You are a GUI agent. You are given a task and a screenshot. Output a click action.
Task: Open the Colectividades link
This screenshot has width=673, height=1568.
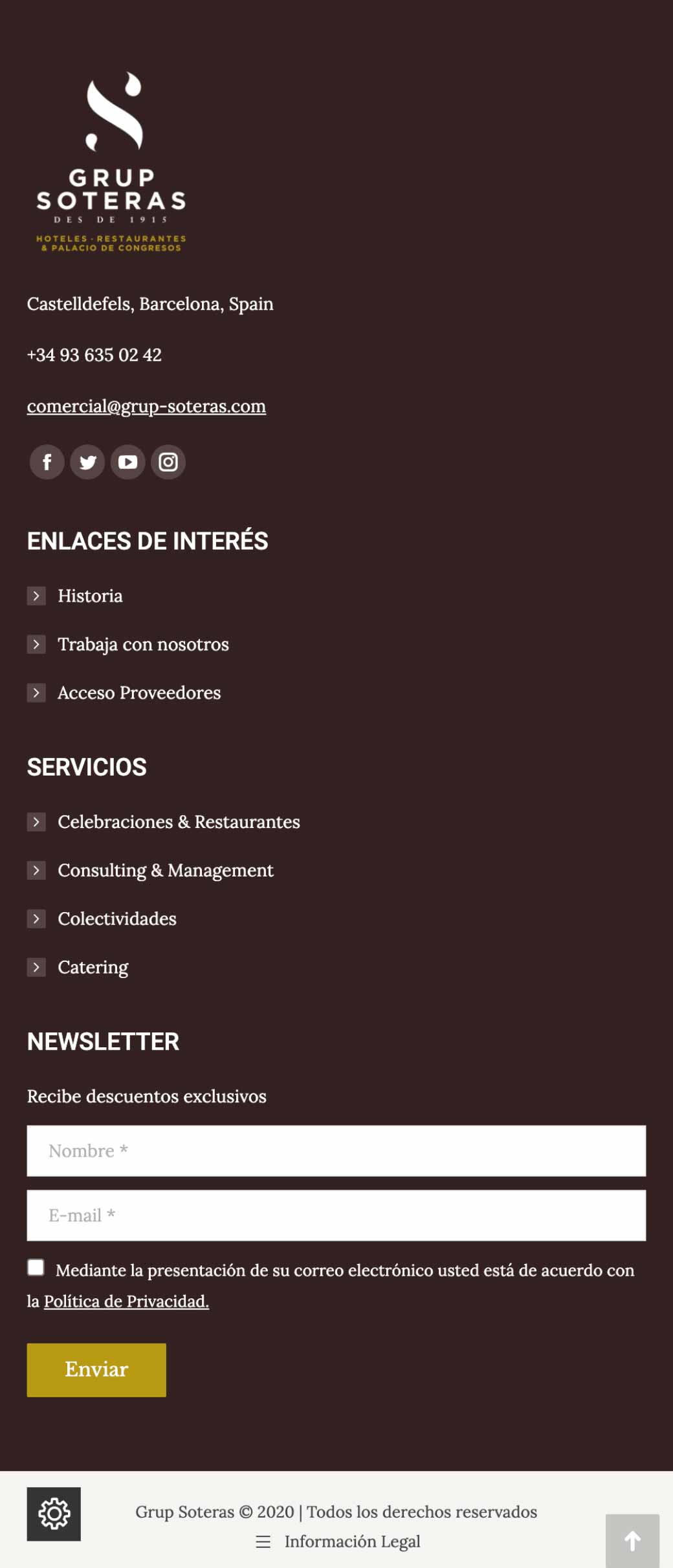(x=117, y=919)
